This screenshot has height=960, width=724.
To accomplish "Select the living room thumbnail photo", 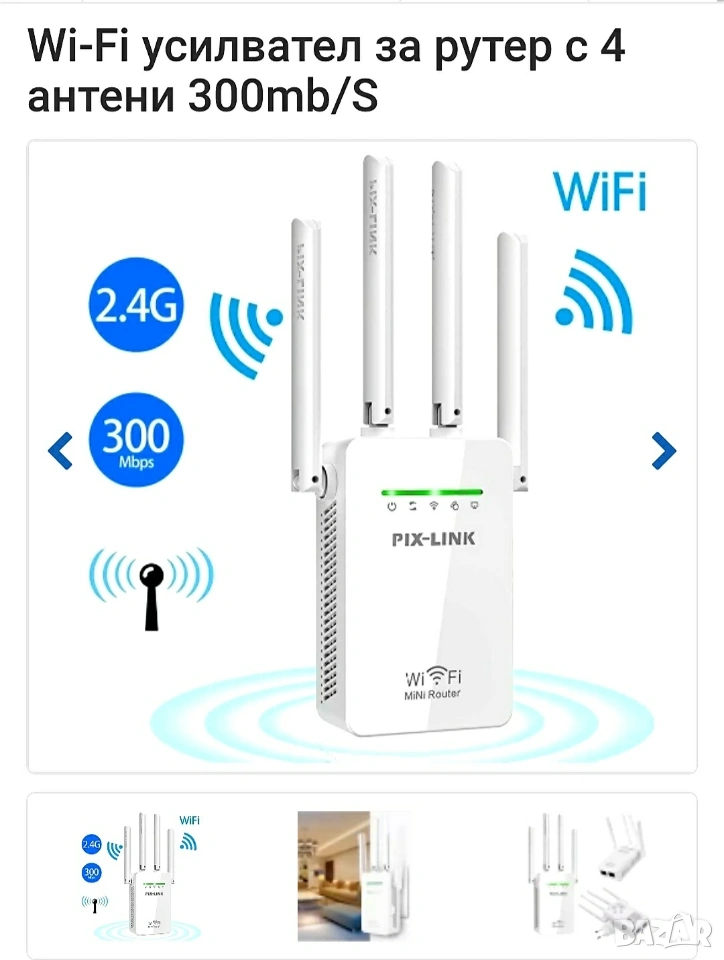I will click(361, 875).
